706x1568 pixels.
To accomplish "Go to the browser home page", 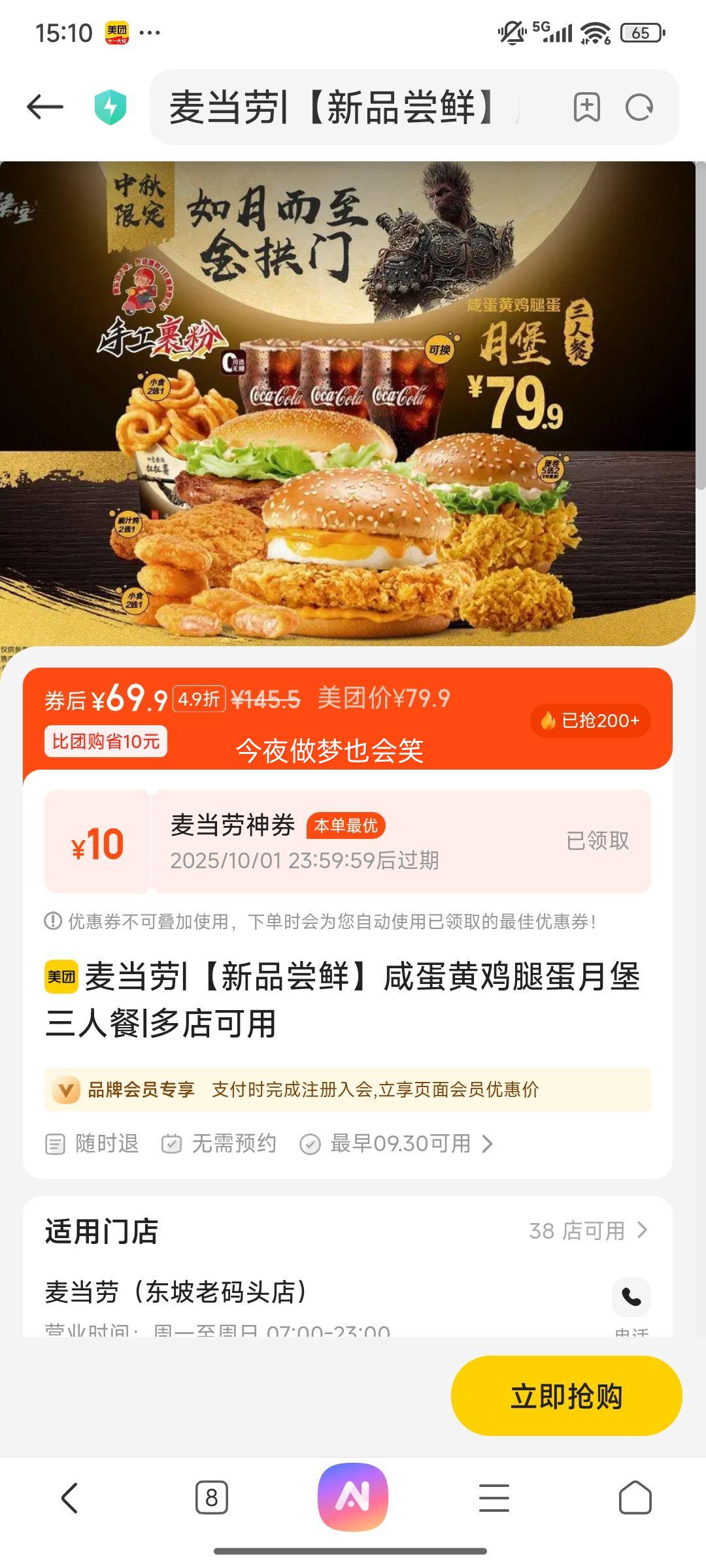I will click(x=635, y=1497).
